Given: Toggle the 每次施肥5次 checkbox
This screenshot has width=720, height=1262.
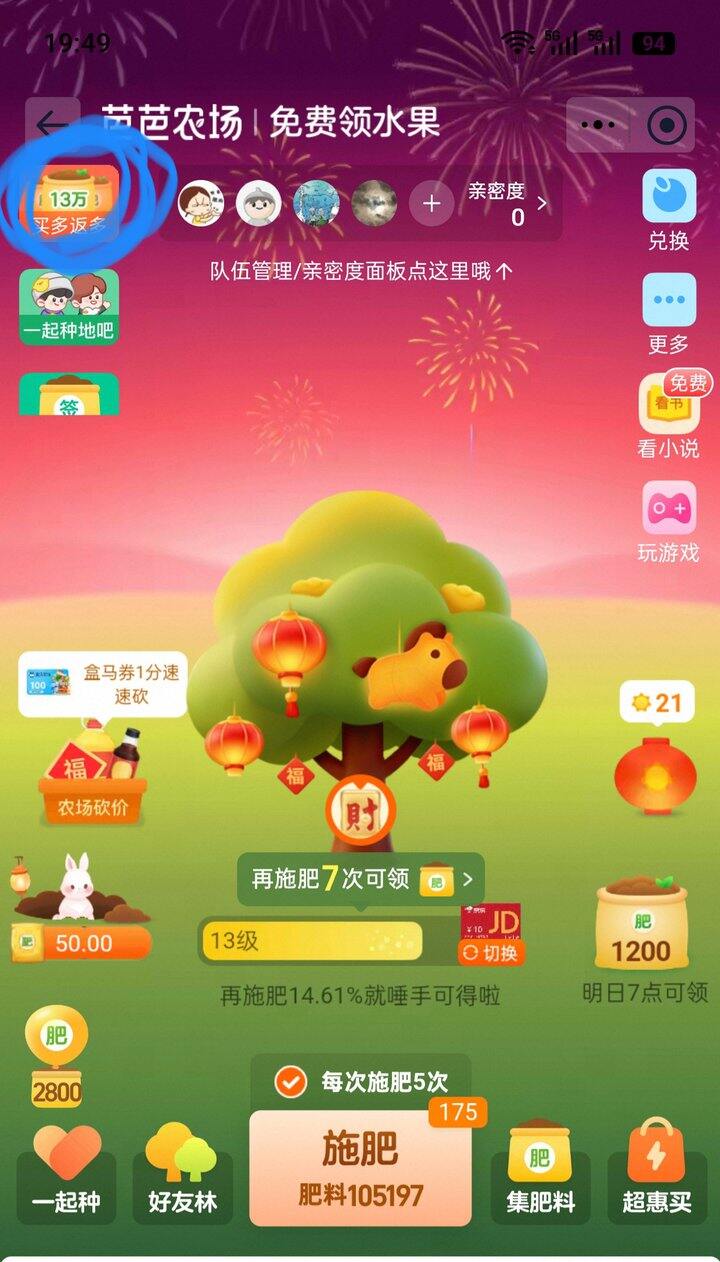Looking at the screenshot, I should [x=291, y=1081].
